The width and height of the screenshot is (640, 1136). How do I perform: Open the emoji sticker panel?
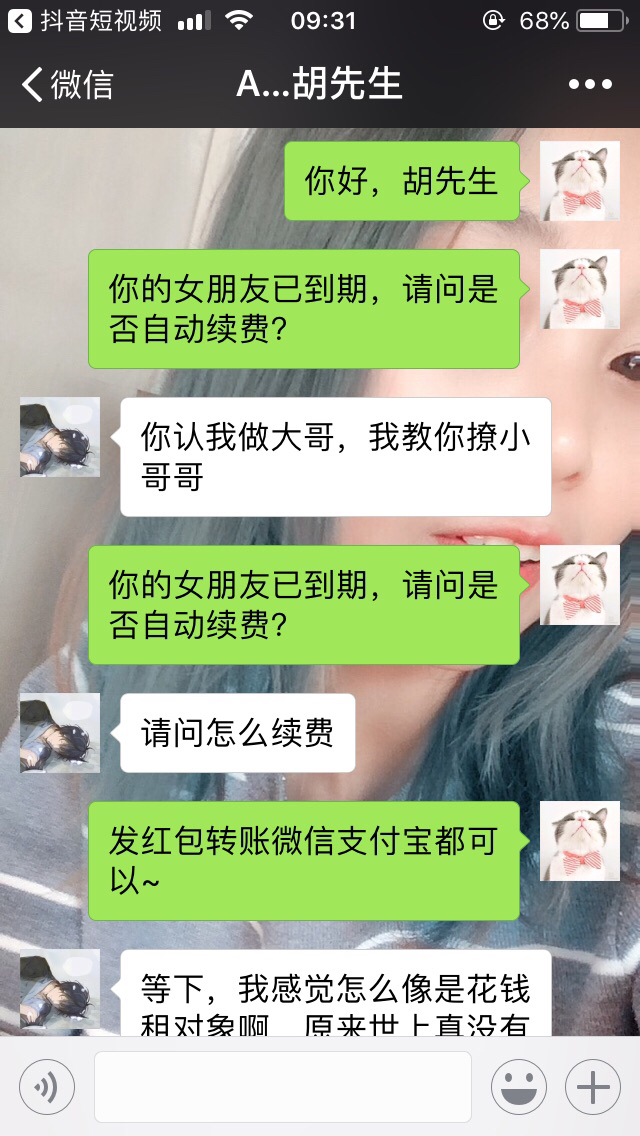tap(518, 1086)
